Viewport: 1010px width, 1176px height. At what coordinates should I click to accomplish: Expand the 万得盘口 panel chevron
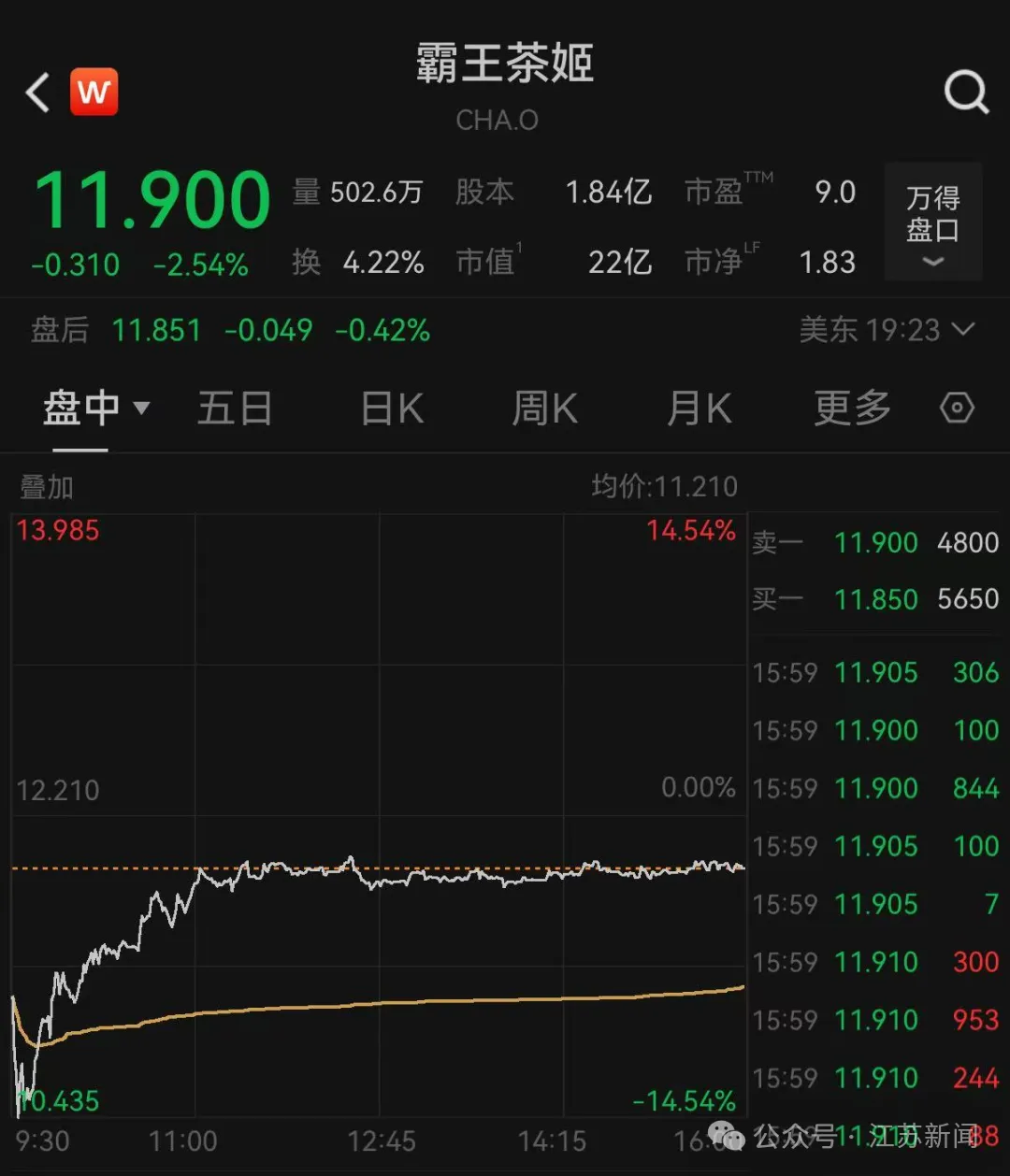click(931, 263)
